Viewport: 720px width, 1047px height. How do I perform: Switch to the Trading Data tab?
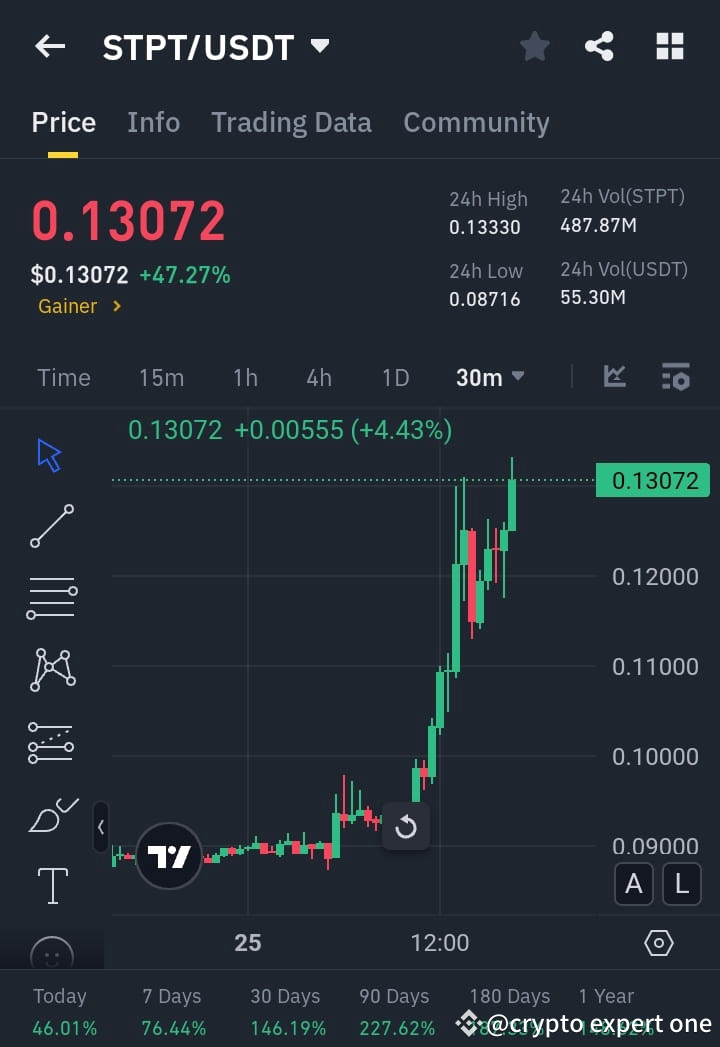tap(291, 122)
